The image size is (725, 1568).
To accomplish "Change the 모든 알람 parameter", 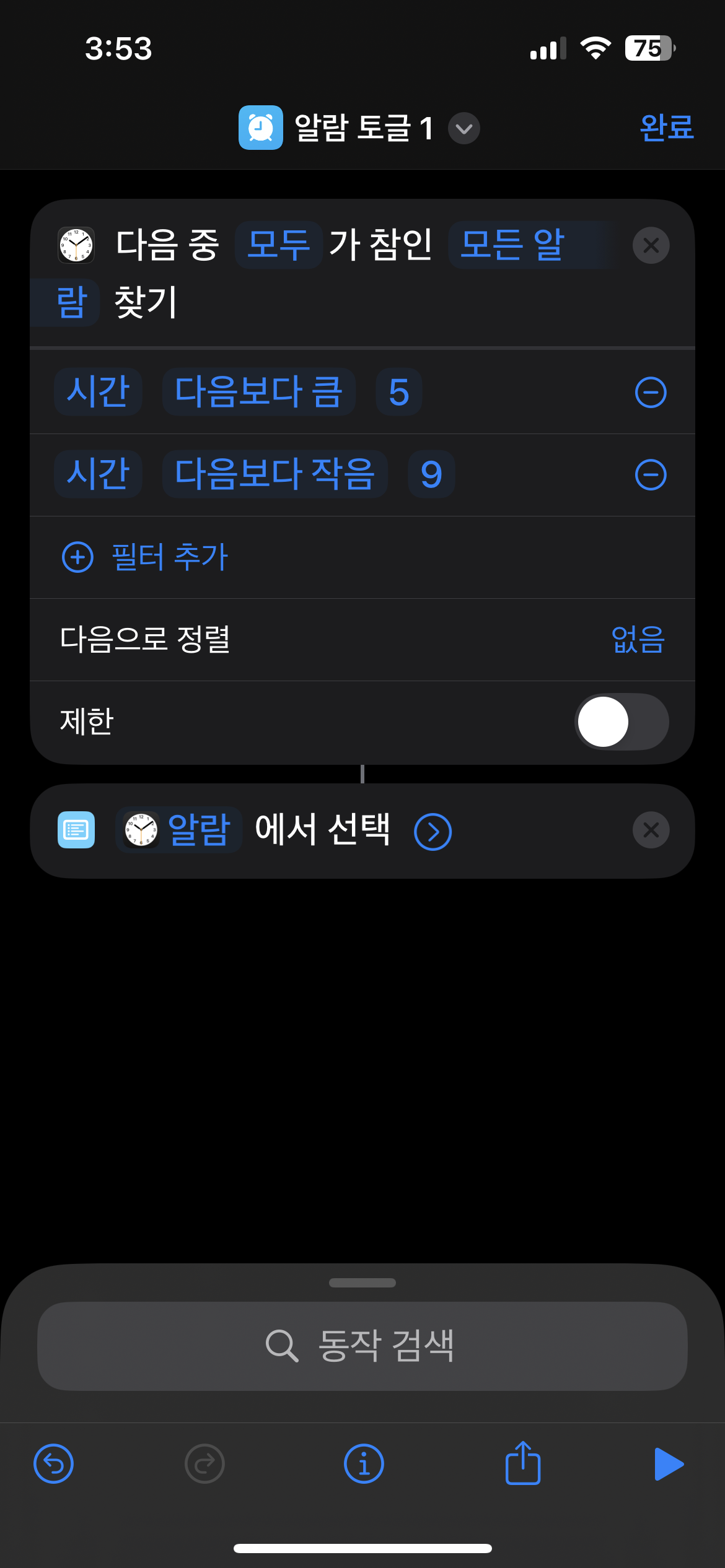I will click(513, 245).
